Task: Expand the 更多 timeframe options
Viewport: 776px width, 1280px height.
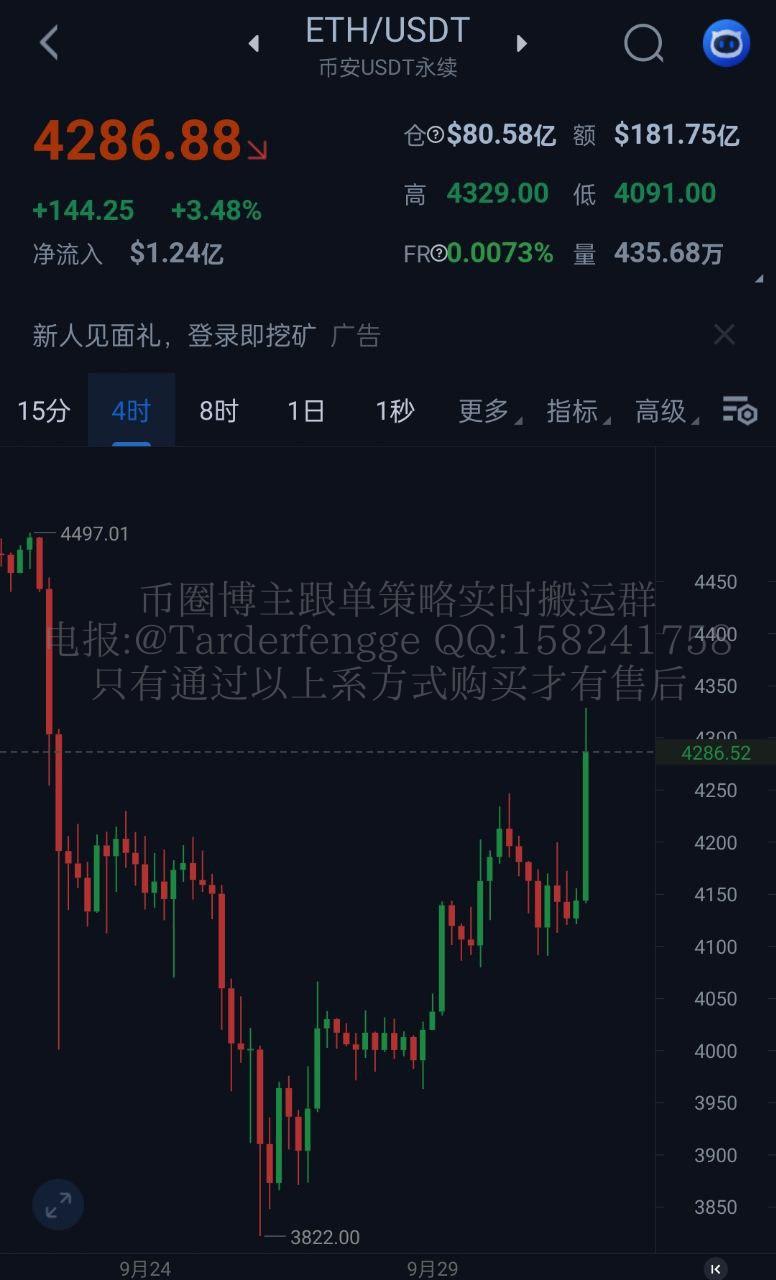Action: (x=485, y=410)
